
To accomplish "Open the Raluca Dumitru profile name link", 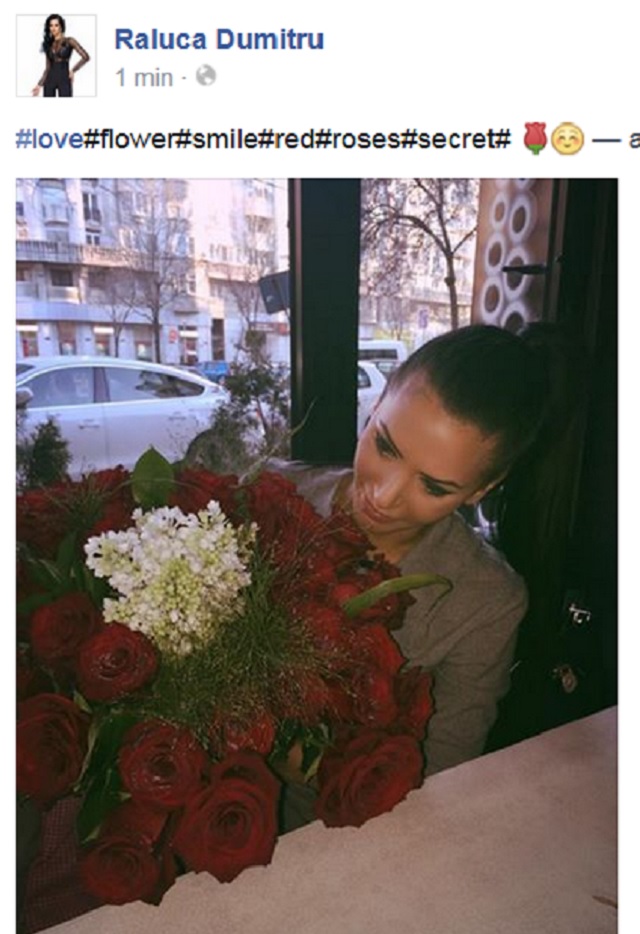I will 218,39.
